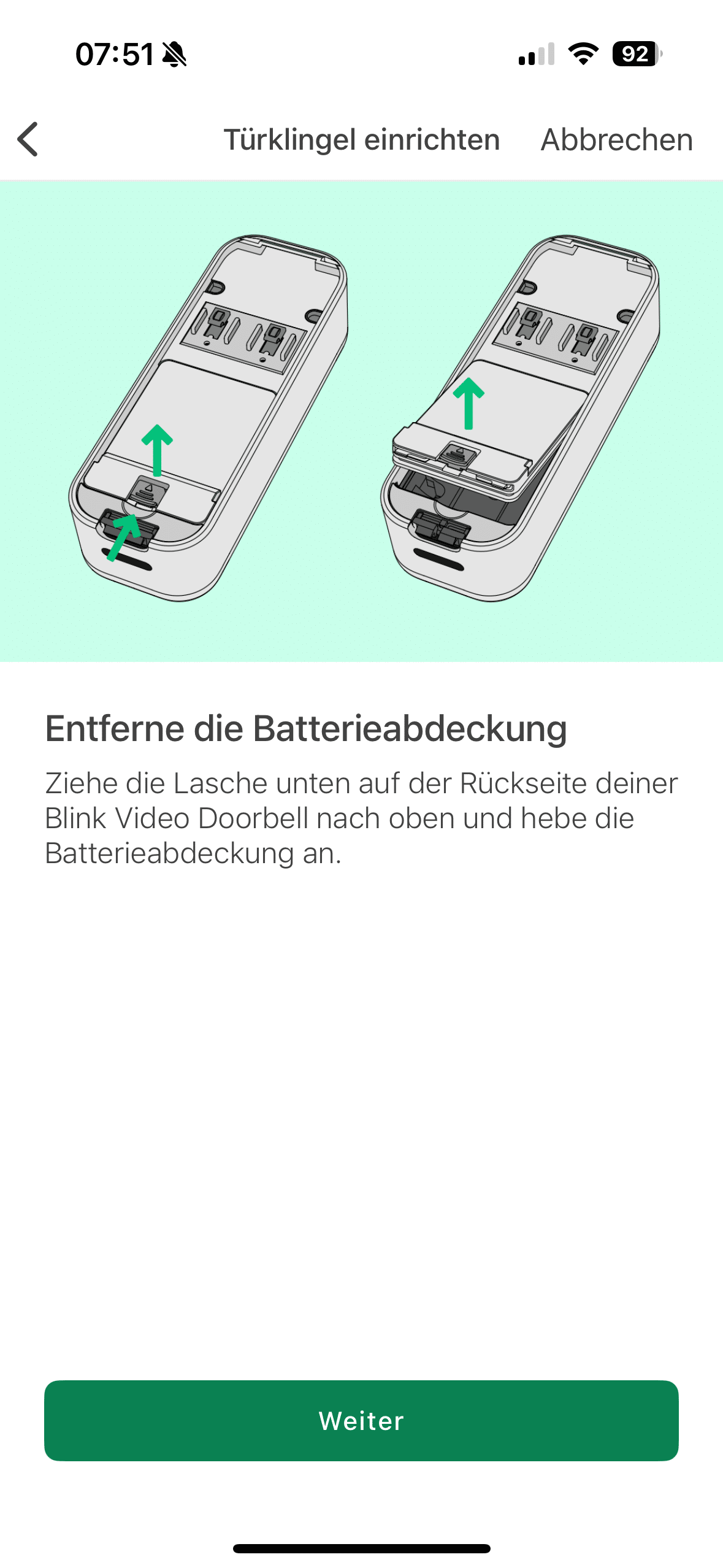
Task: Tap Abbrechen to cancel doorbell setup
Action: coord(616,140)
